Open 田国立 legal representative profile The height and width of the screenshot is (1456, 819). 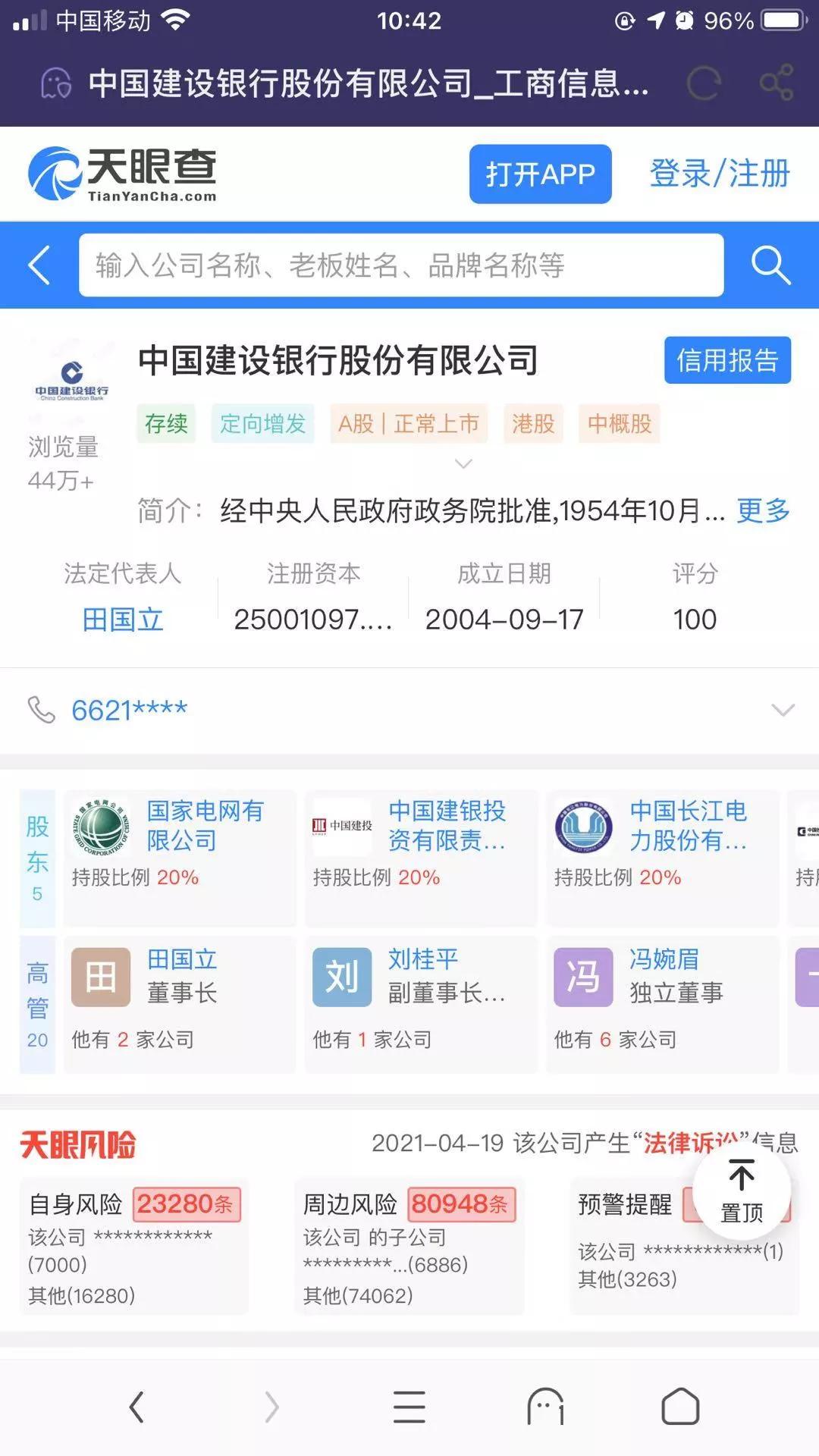(124, 620)
